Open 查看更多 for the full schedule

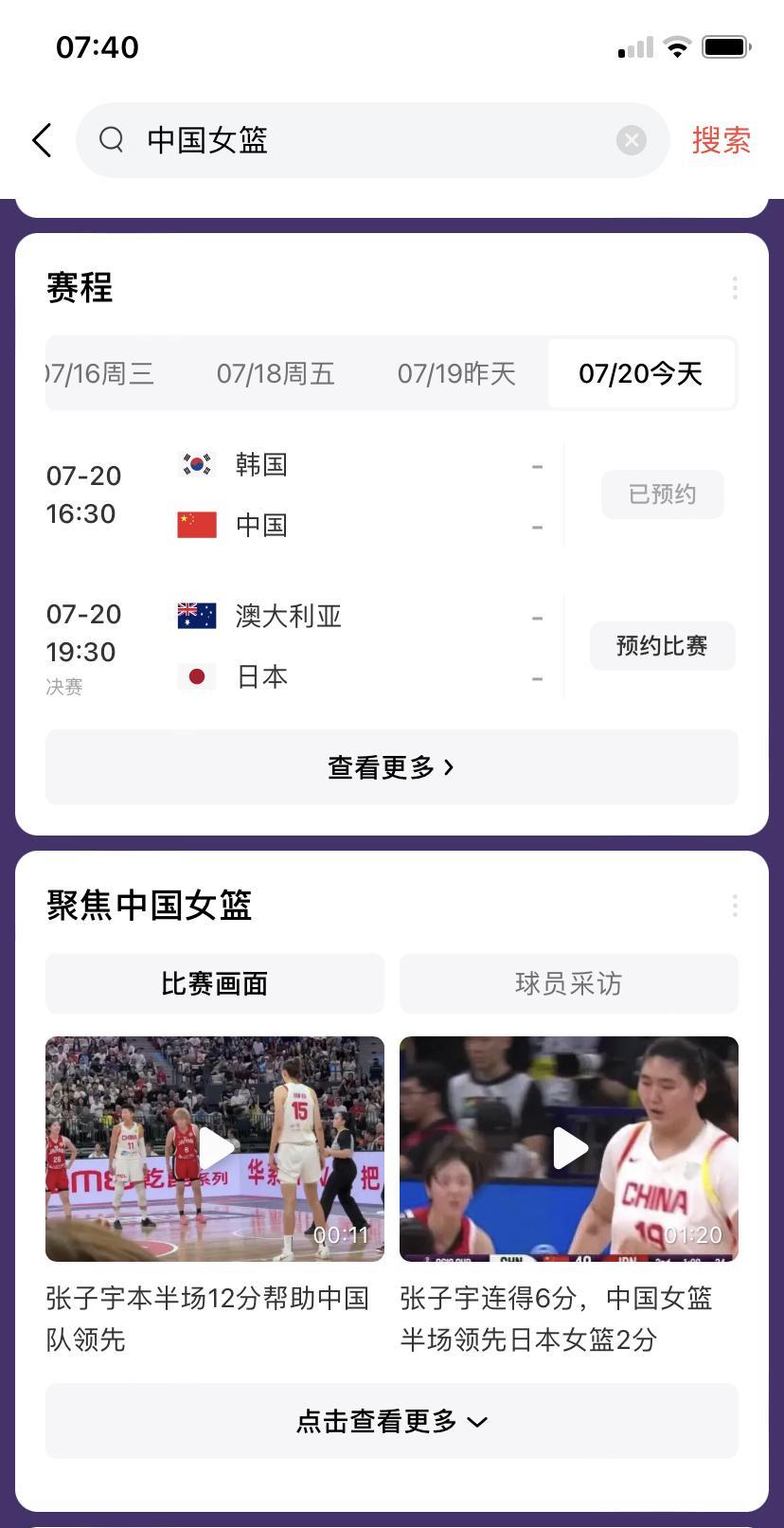pyautogui.click(x=391, y=767)
